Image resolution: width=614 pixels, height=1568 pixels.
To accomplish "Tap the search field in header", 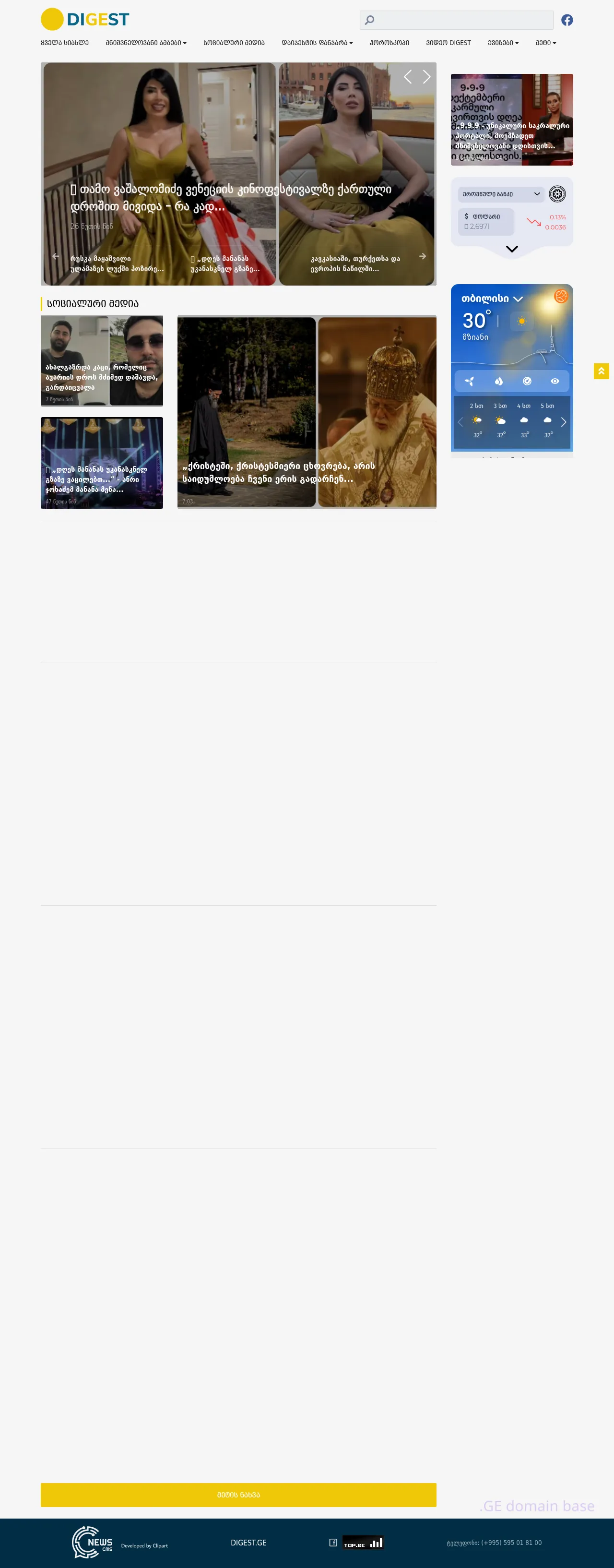I will click(462, 20).
